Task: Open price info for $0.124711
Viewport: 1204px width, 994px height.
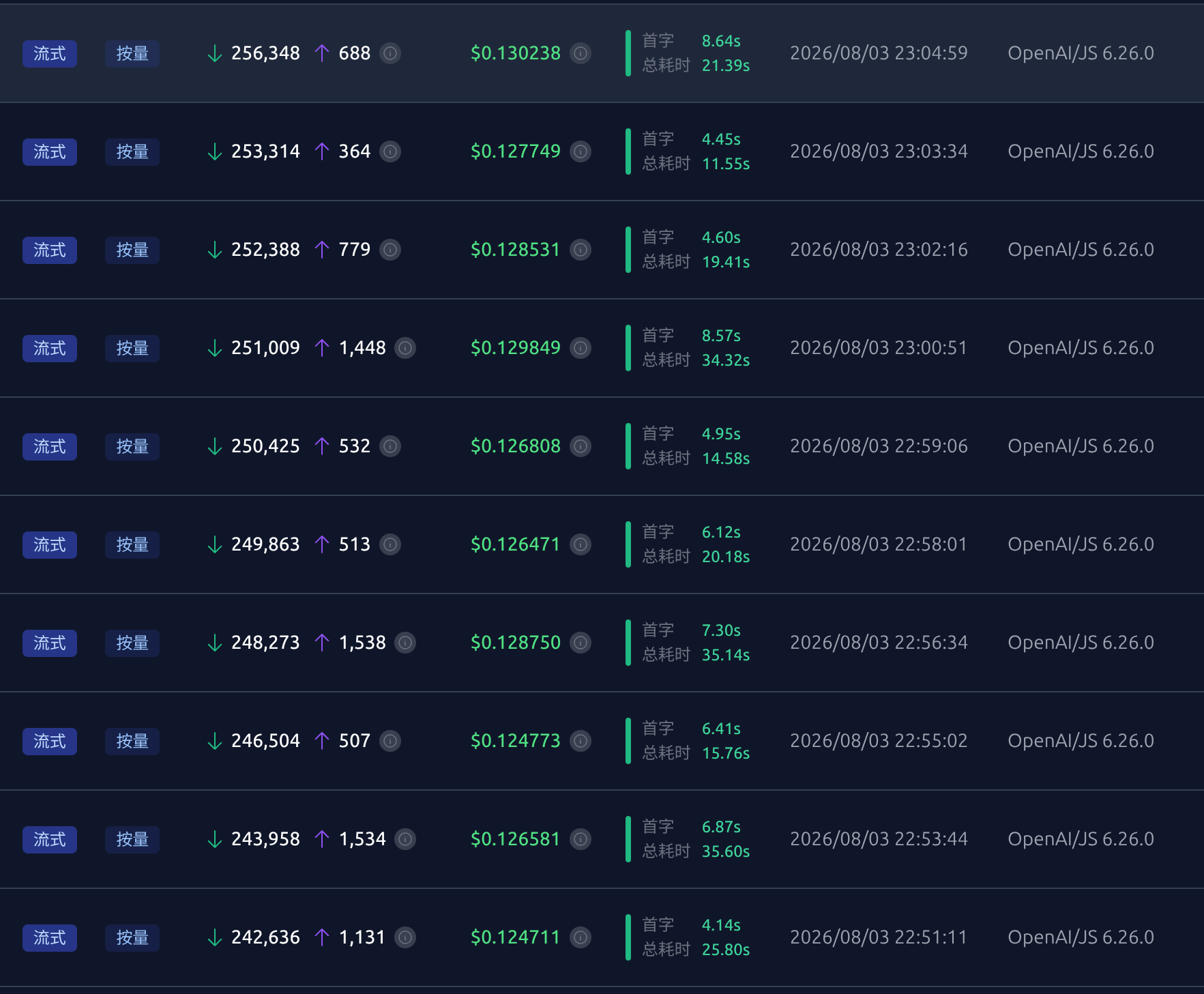Action: (x=581, y=937)
